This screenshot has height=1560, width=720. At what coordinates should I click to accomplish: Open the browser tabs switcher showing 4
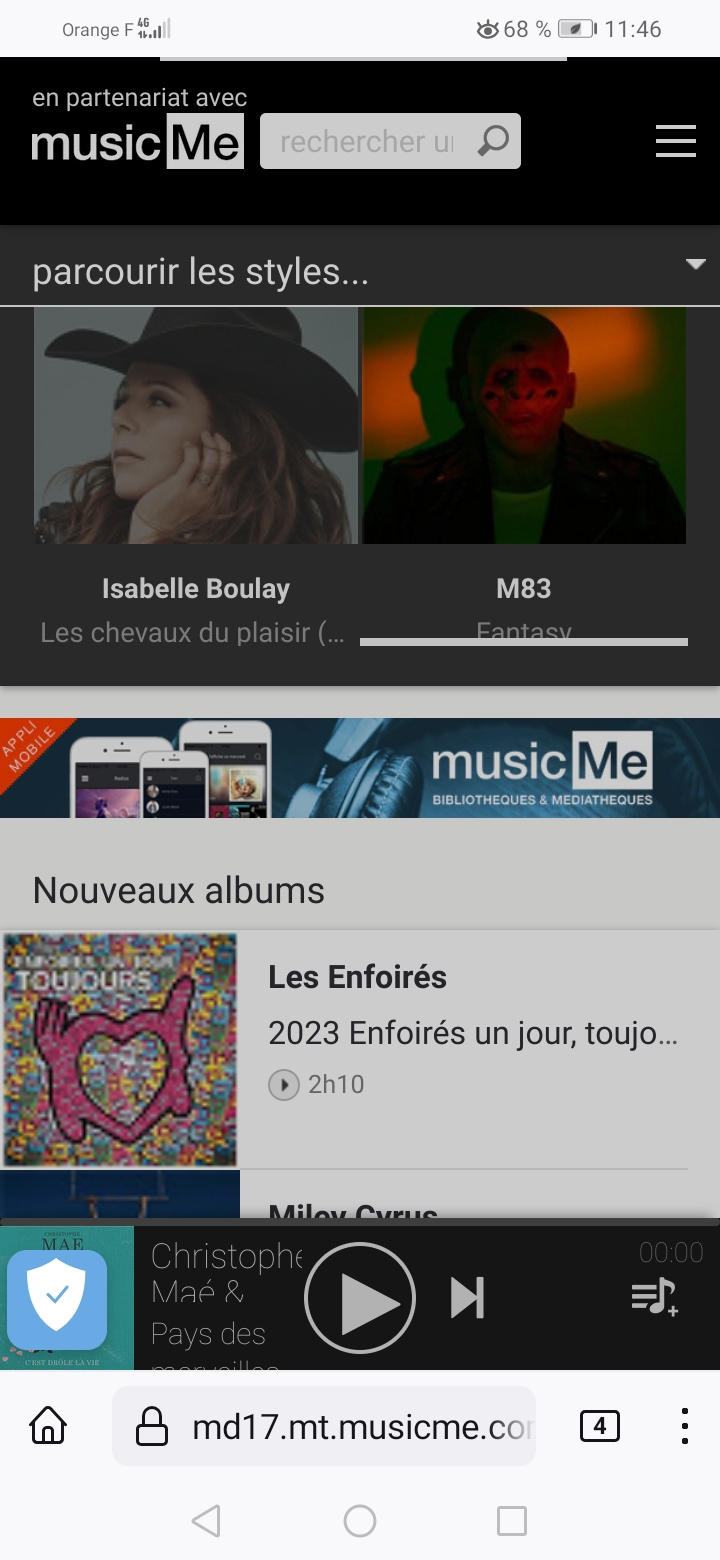coord(600,1426)
